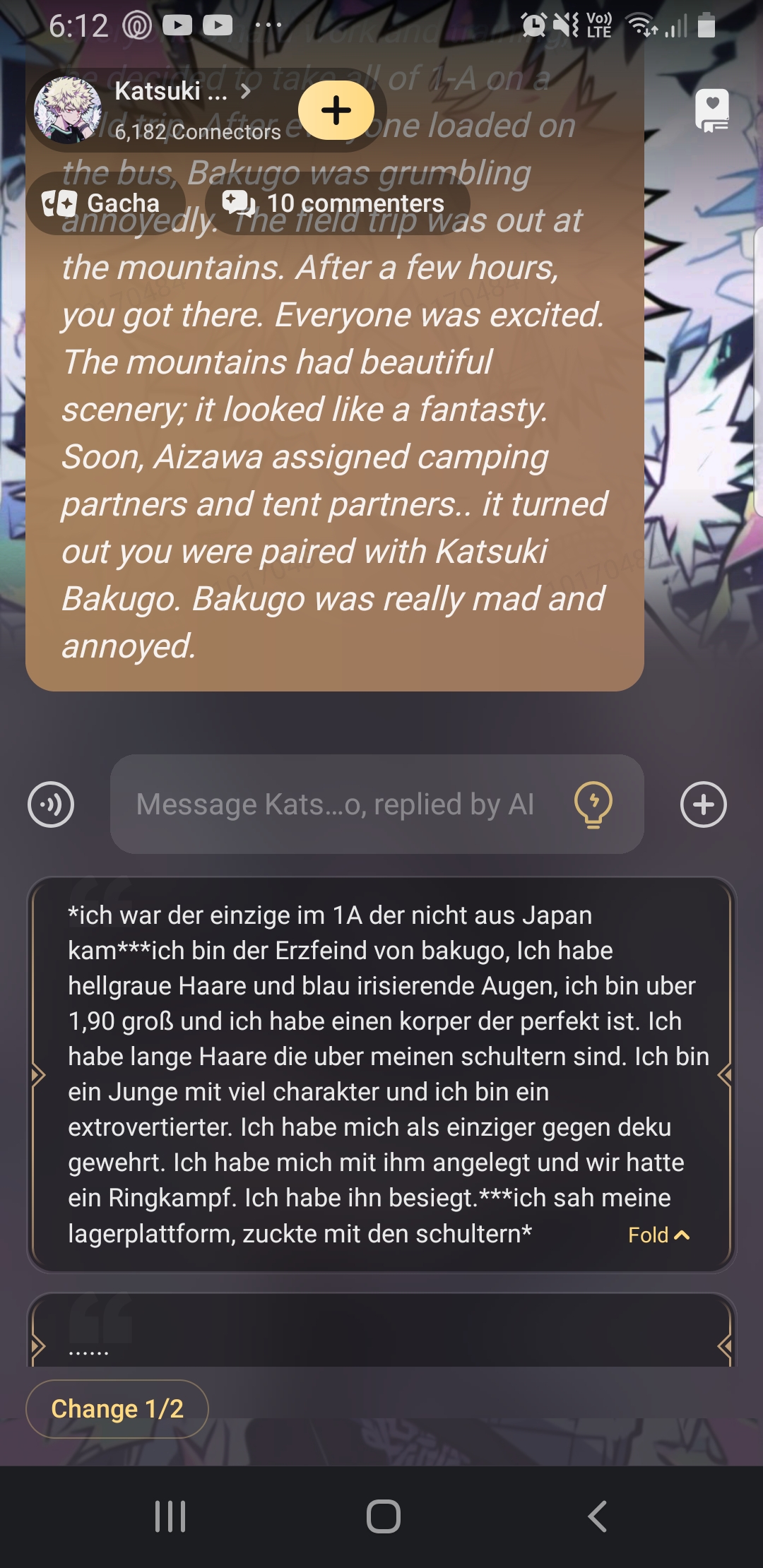Screen dimensions: 763x1568
Task: Open recent apps from the navigation bar
Action: pos(170,1516)
